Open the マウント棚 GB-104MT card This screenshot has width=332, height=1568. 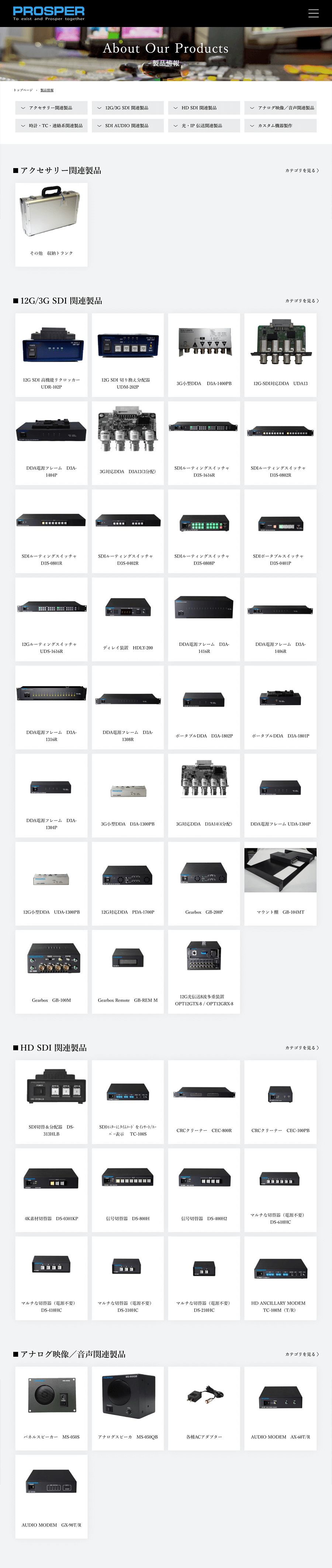tap(280, 883)
